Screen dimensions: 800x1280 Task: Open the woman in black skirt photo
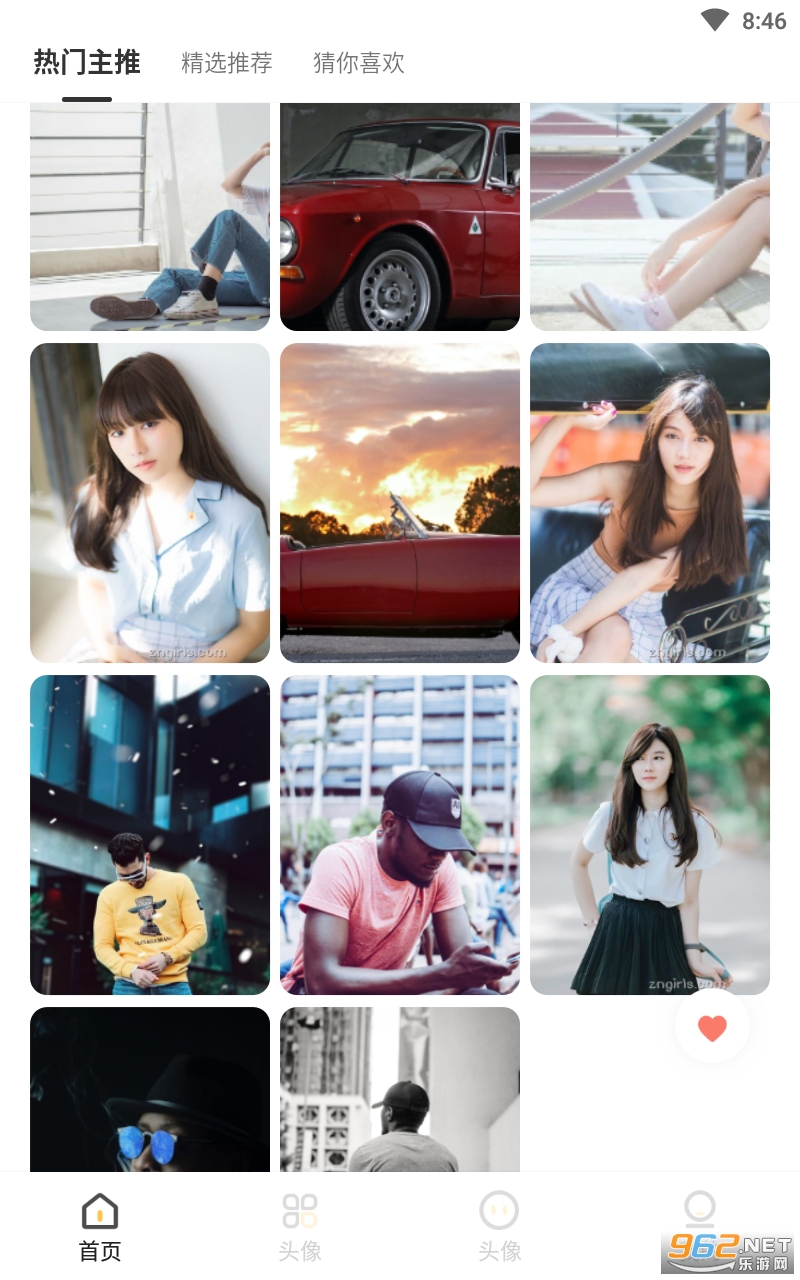click(650, 834)
